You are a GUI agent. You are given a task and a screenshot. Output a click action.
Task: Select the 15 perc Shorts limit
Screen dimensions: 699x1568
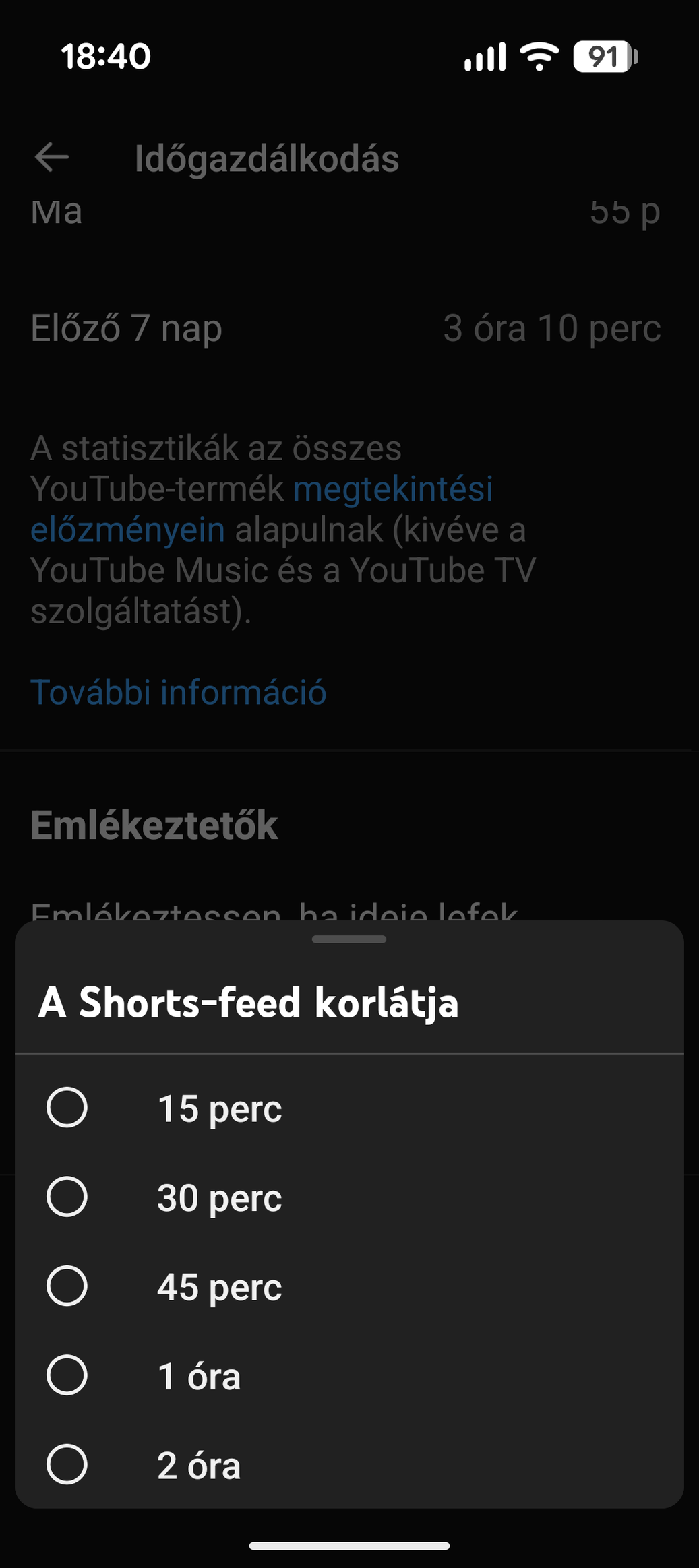click(67, 1107)
